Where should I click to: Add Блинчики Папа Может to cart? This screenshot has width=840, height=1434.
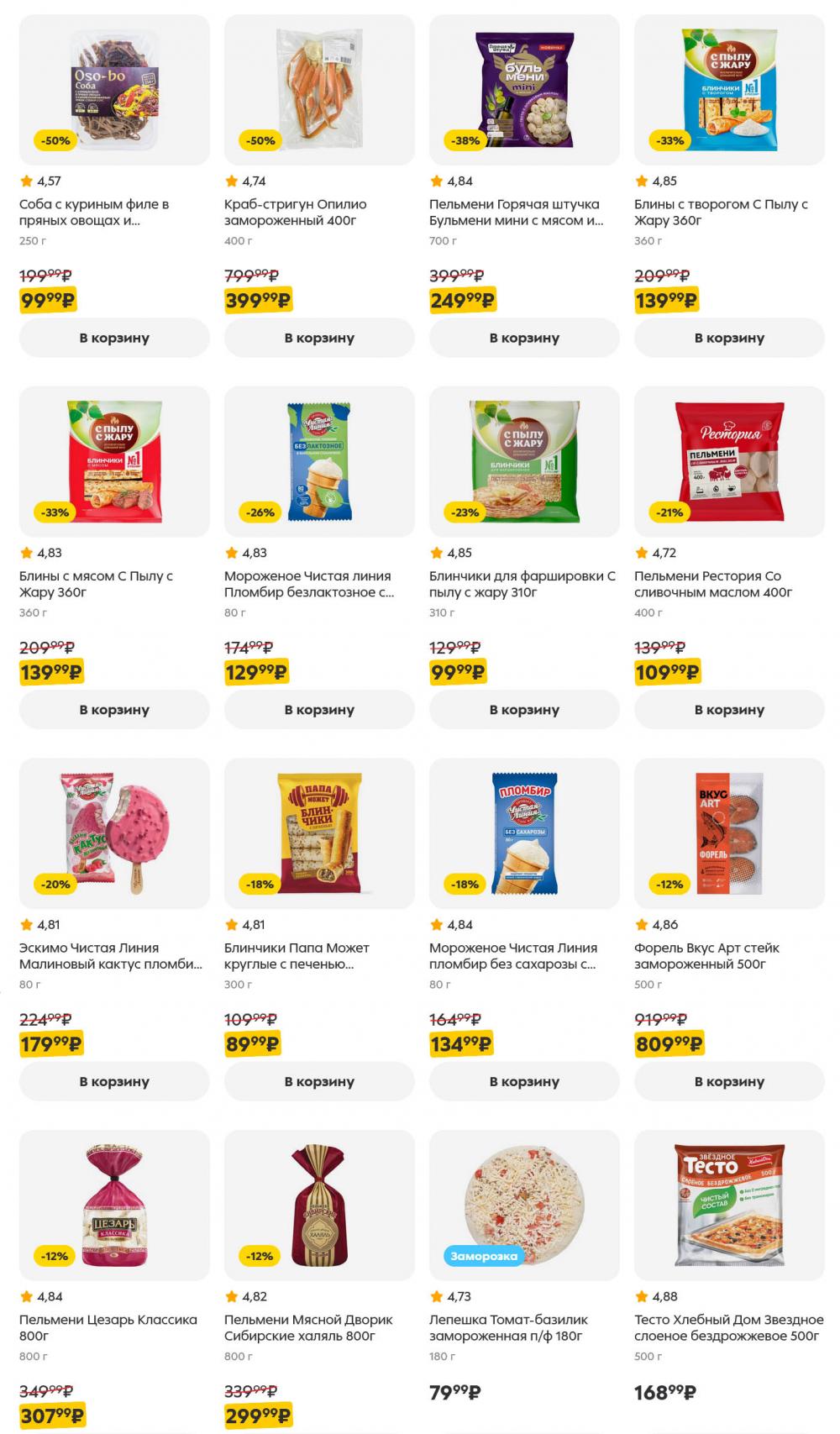[x=319, y=1082]
